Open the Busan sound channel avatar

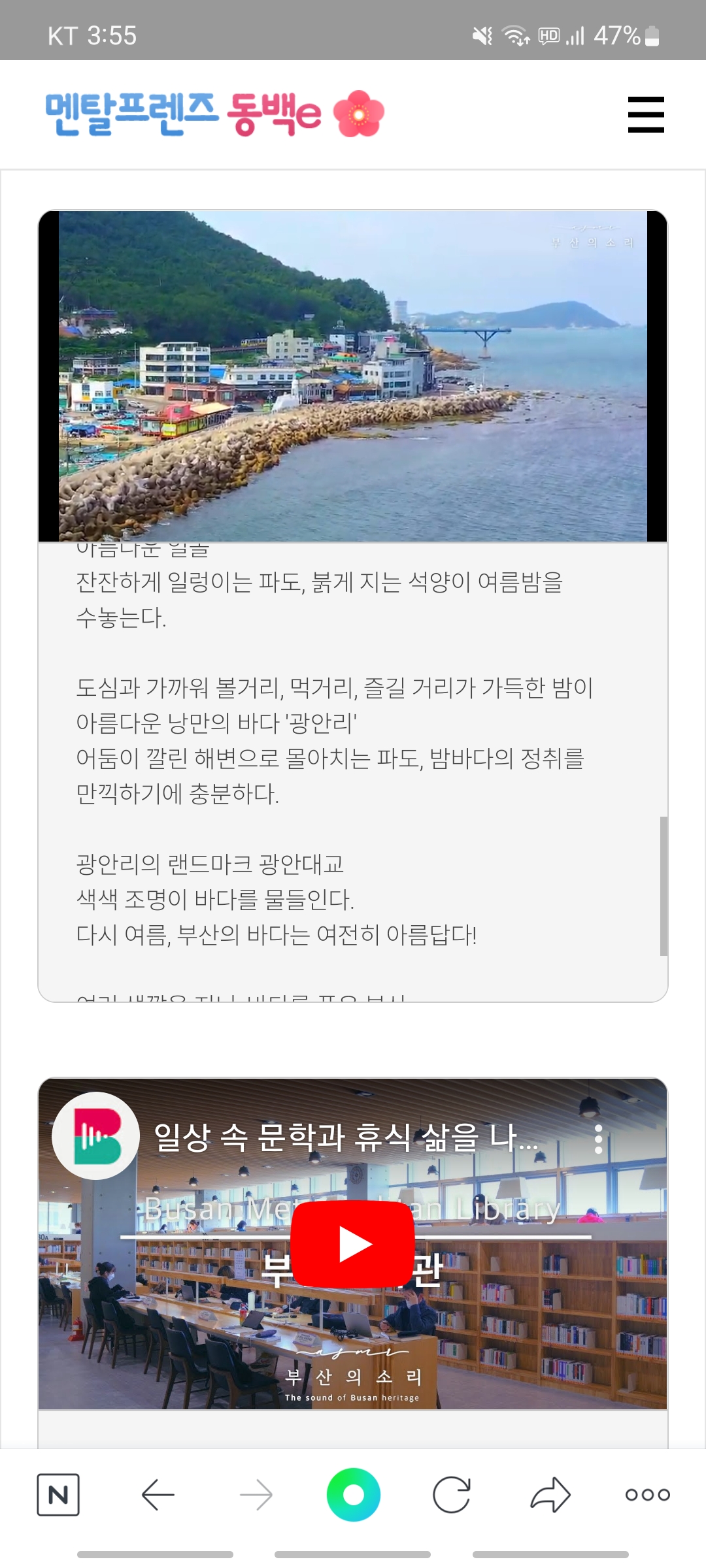coord(96,1135)
